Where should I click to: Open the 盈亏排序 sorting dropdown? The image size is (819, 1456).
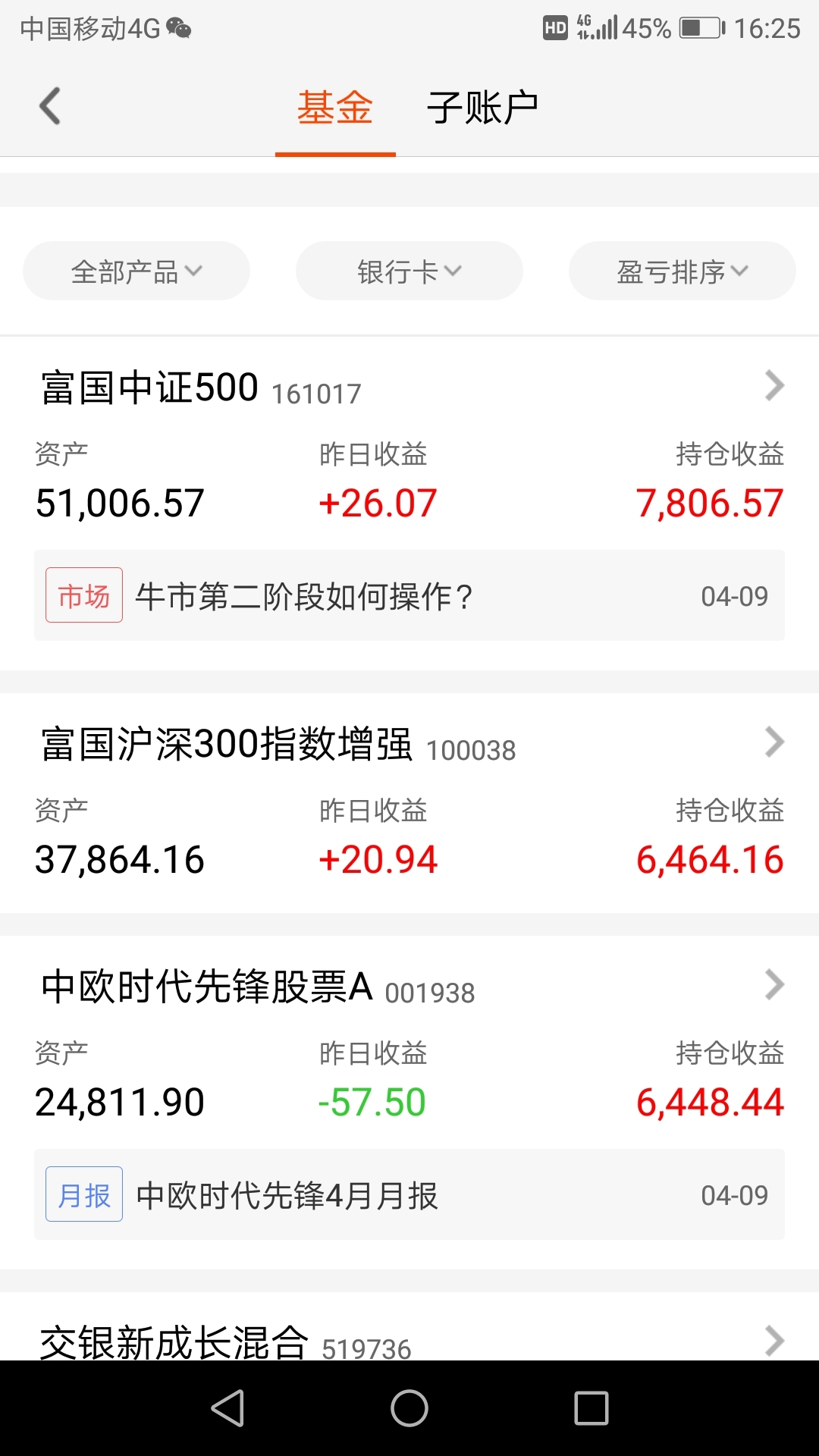pos(682,271)
